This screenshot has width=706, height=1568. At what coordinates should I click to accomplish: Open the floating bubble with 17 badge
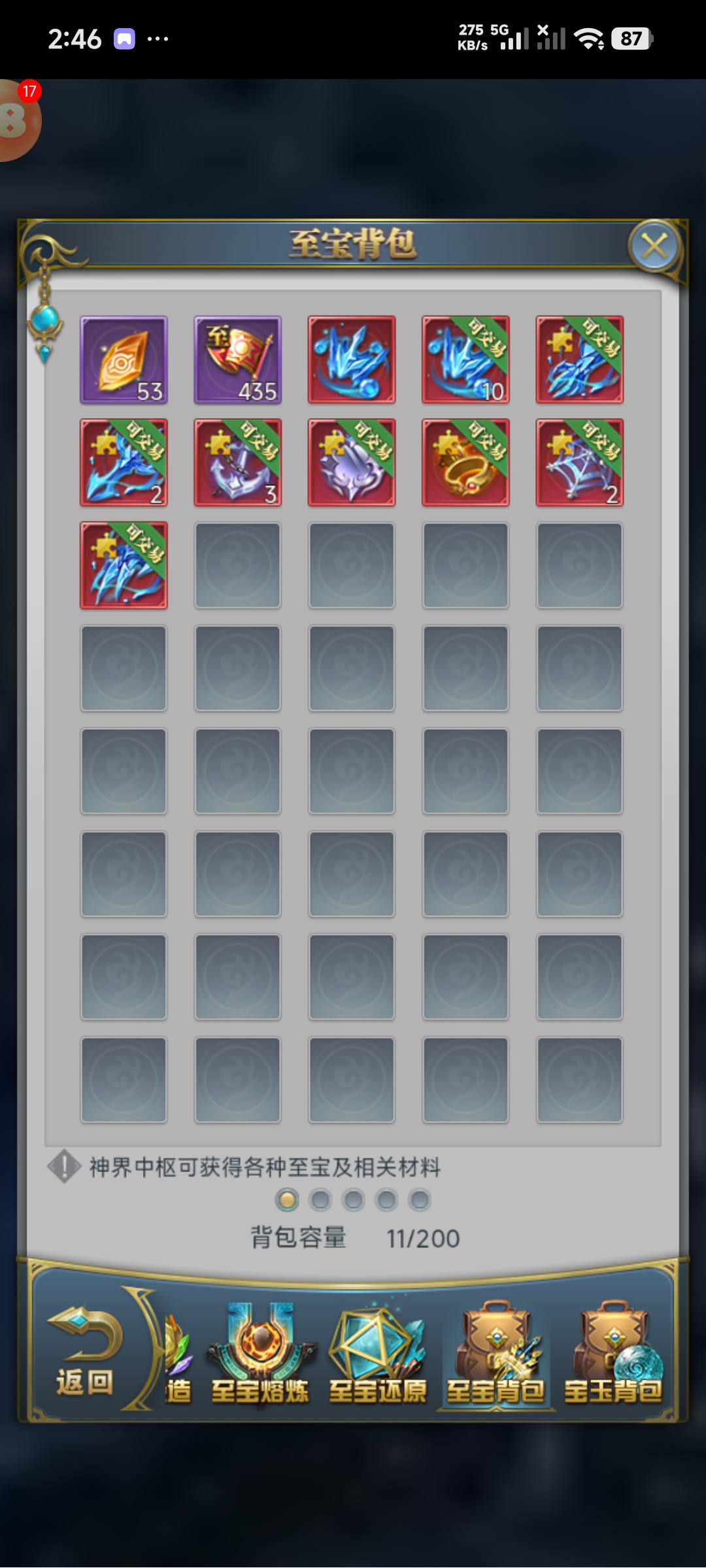[16, 120]
